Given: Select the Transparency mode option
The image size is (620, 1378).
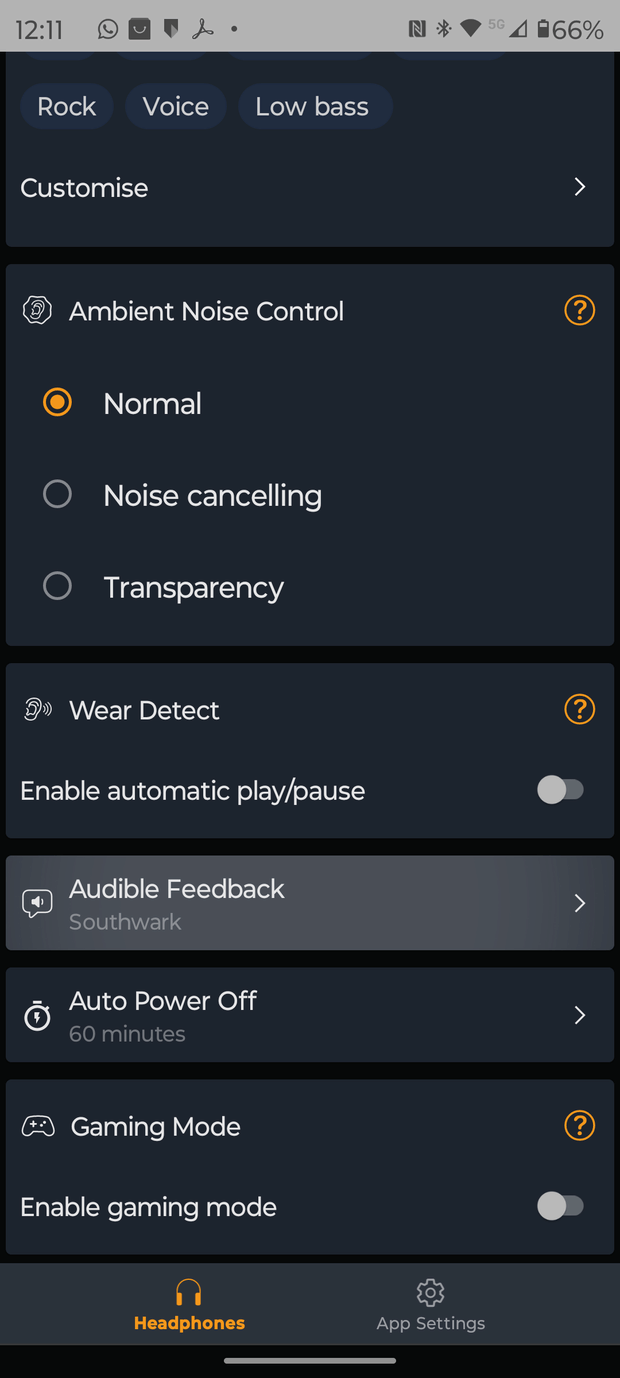Looking at the screenshot, I should [58, 587].
